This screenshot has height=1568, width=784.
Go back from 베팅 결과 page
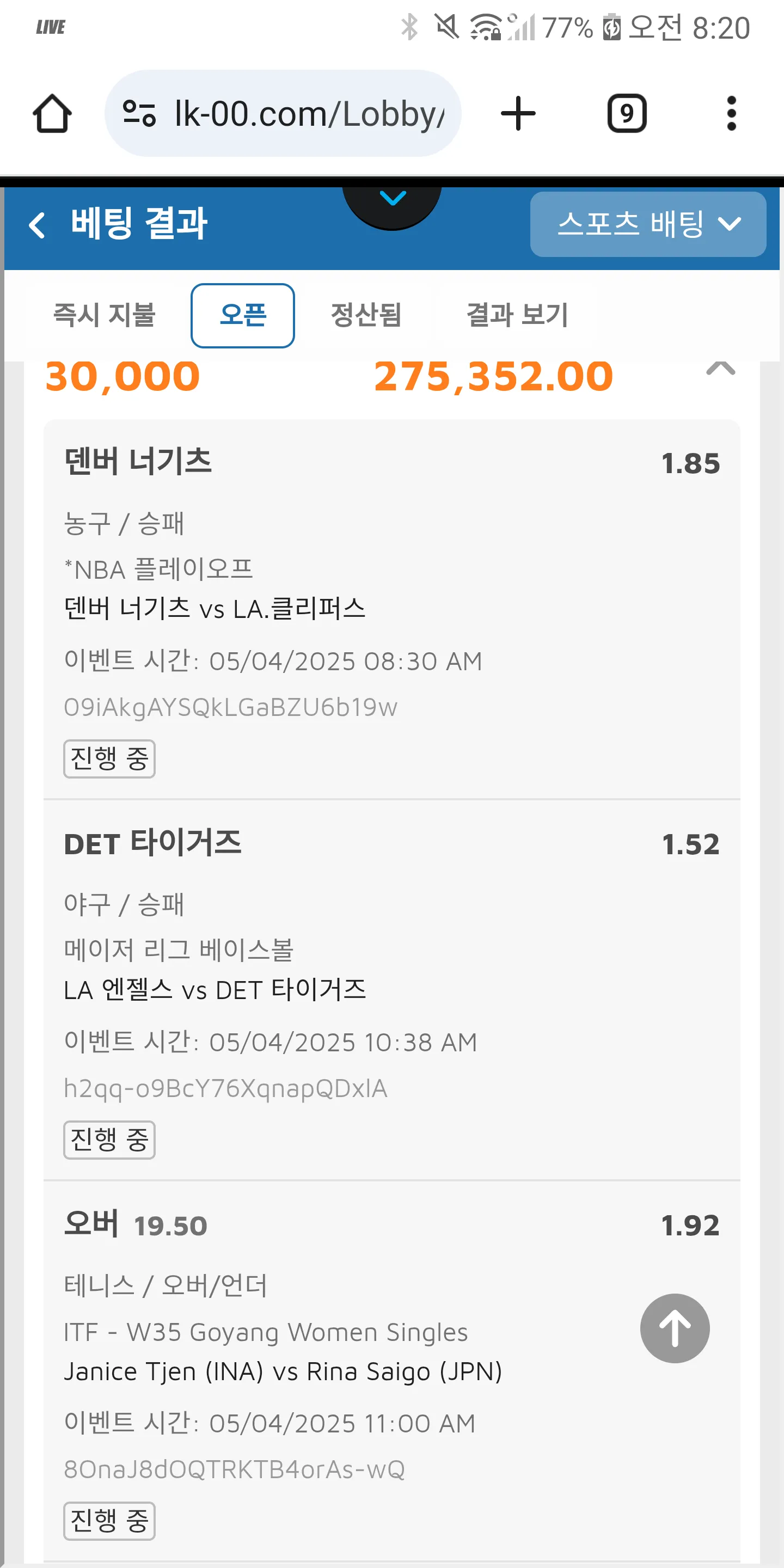coord(37,225)
